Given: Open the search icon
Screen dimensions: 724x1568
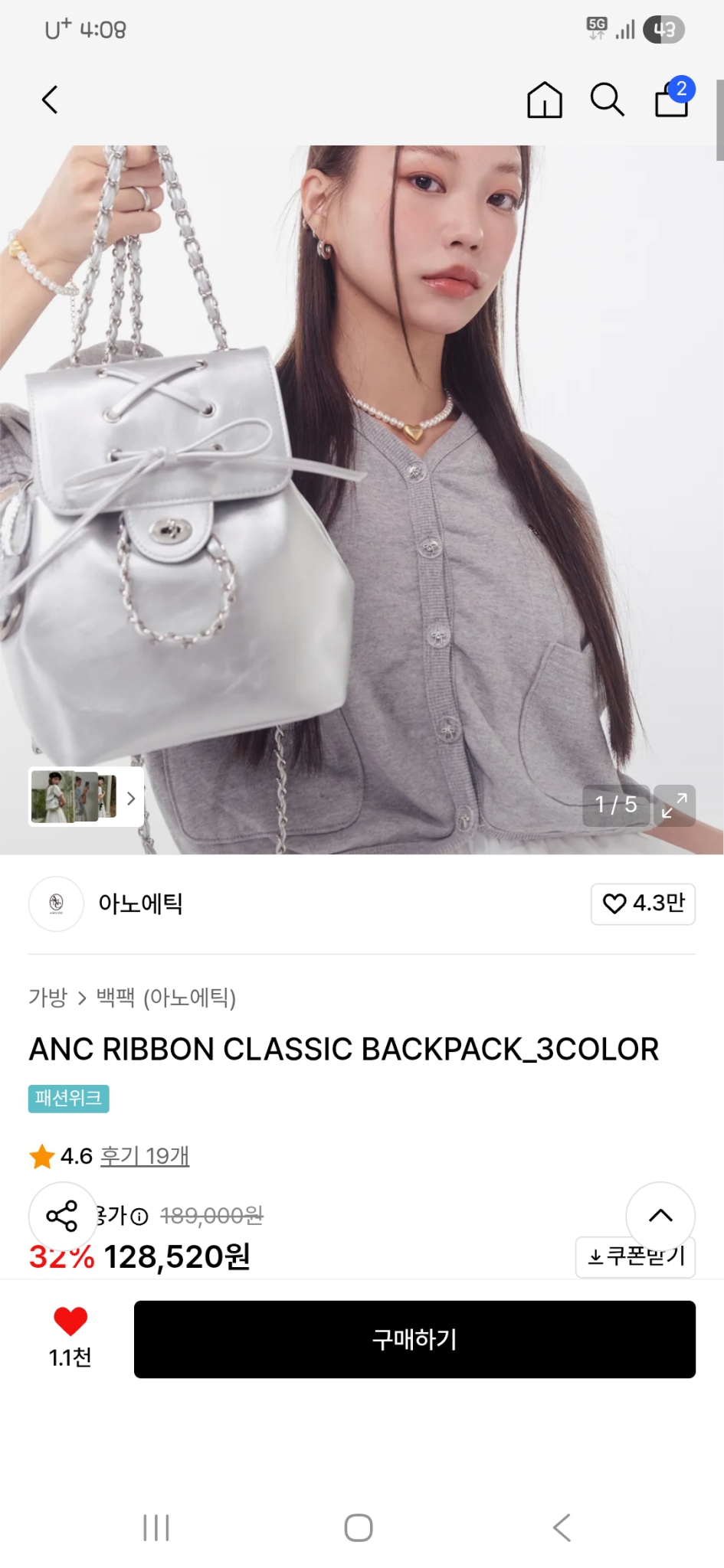Looking at the screenshot, I should pos(607,100).
